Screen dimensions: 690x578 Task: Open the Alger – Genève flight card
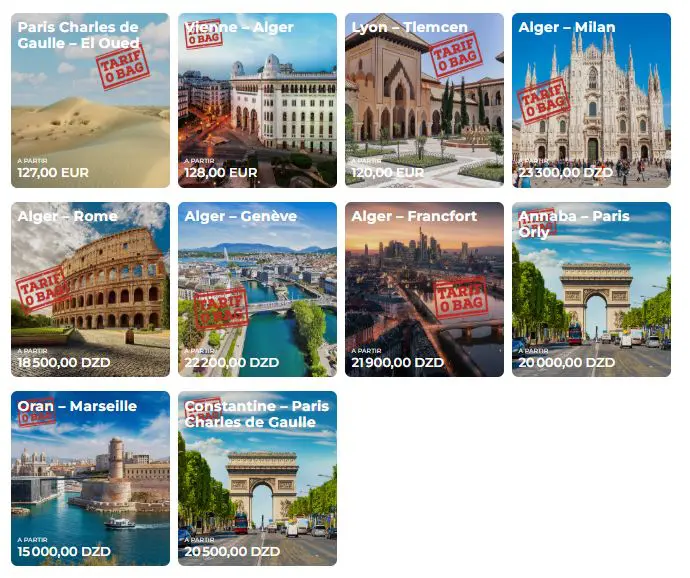pos(257,290)
